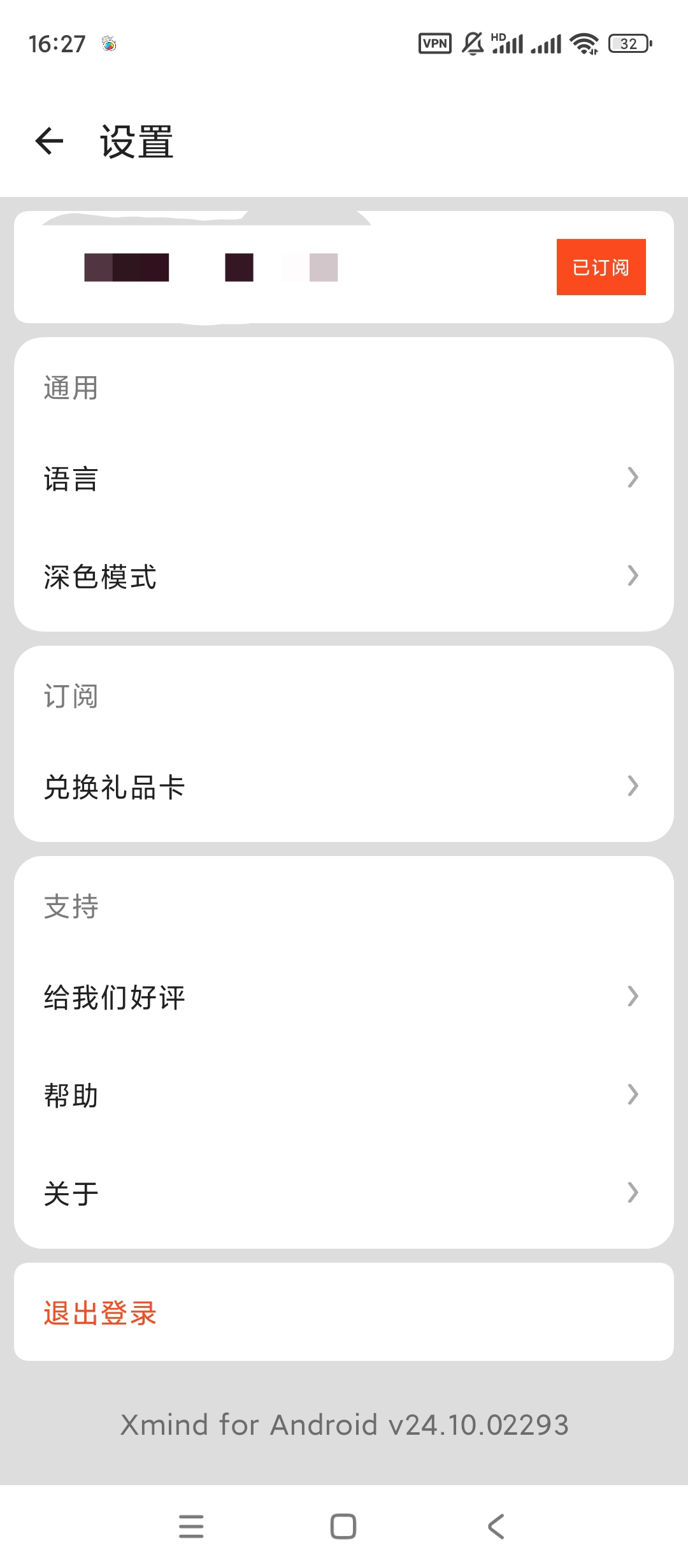Open 深色模式 dark mode options
688x1568 pixels.
[x=344, y=576]
